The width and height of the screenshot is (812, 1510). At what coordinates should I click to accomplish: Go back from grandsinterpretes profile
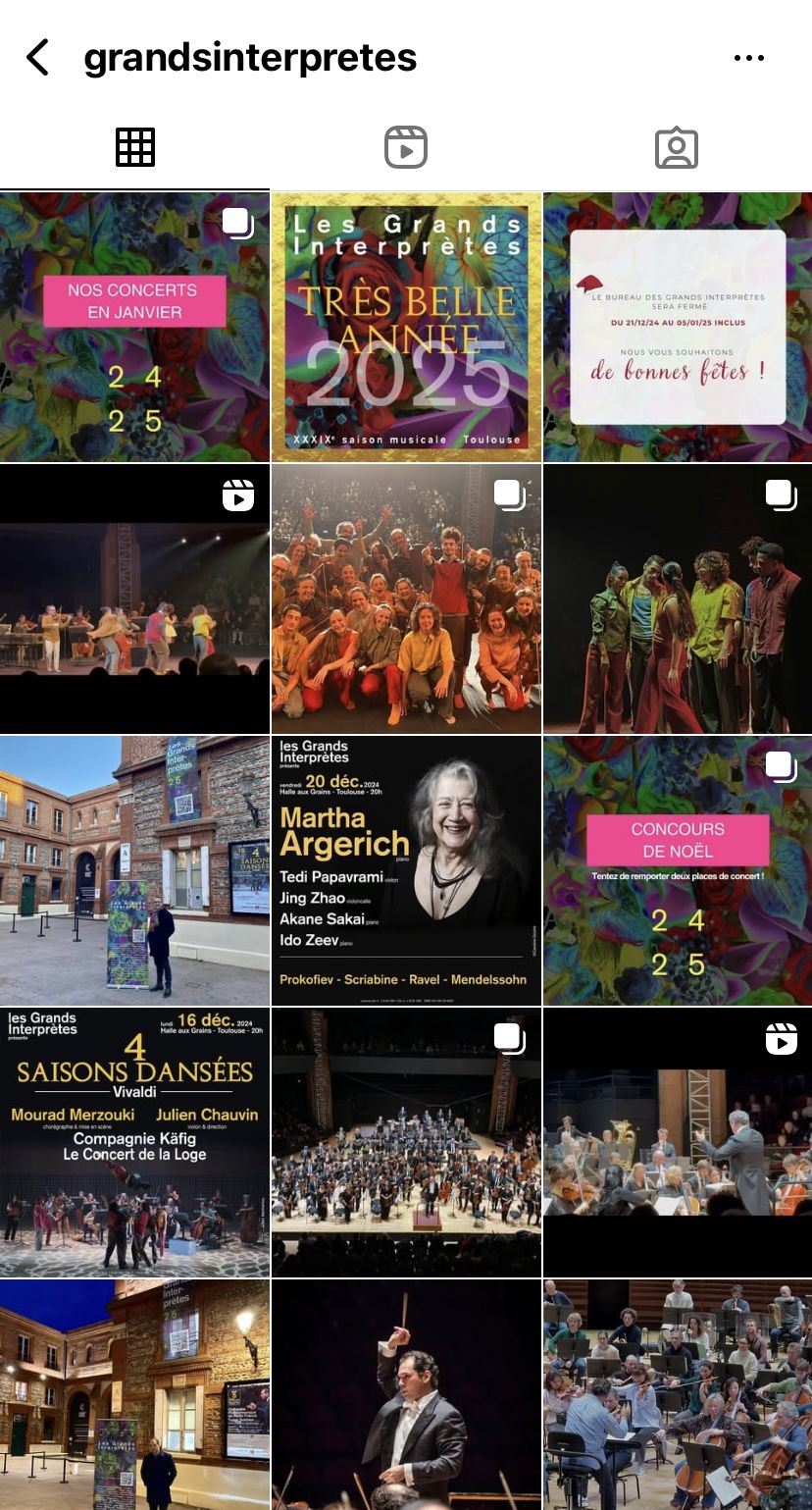coord(38,58)
